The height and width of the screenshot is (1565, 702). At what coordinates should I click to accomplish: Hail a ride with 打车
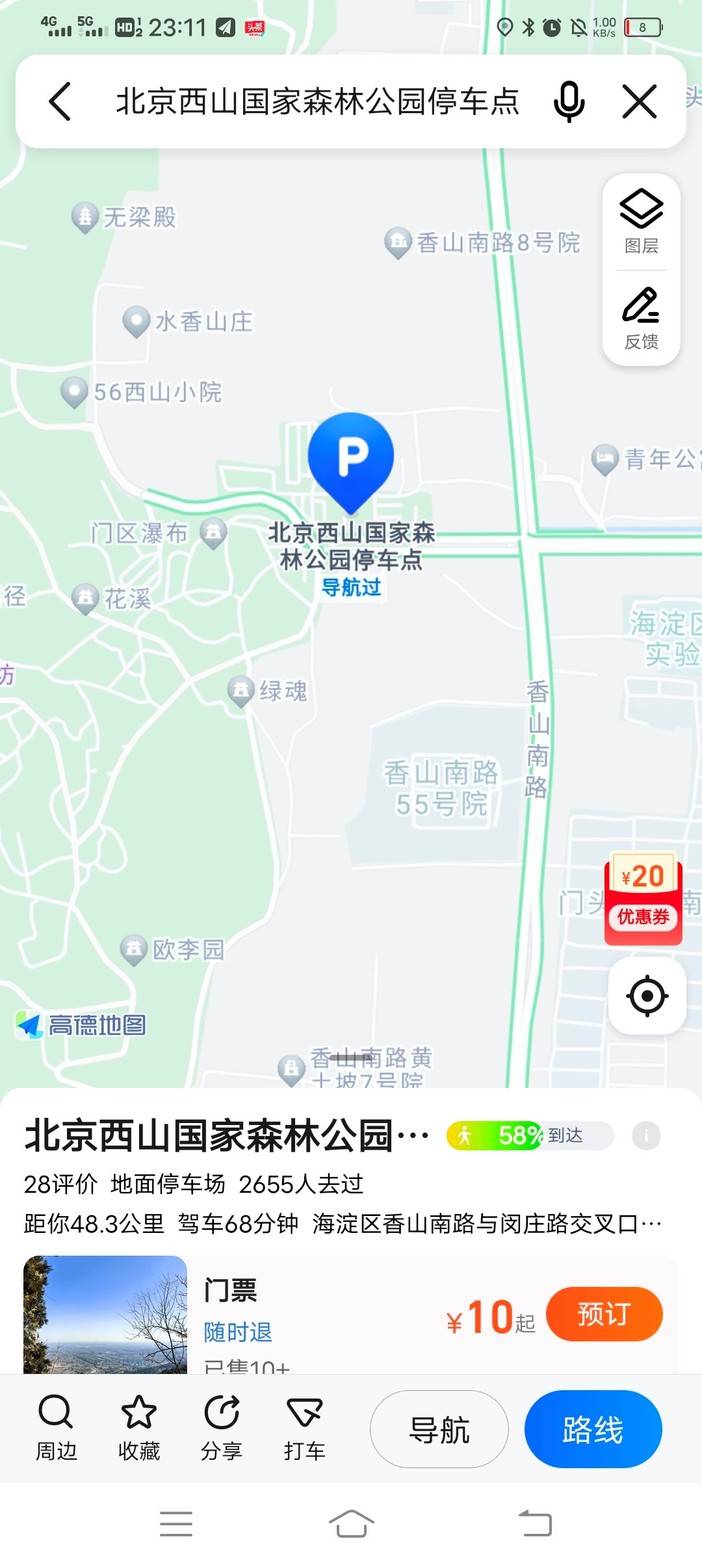(x=304, y=1429)
